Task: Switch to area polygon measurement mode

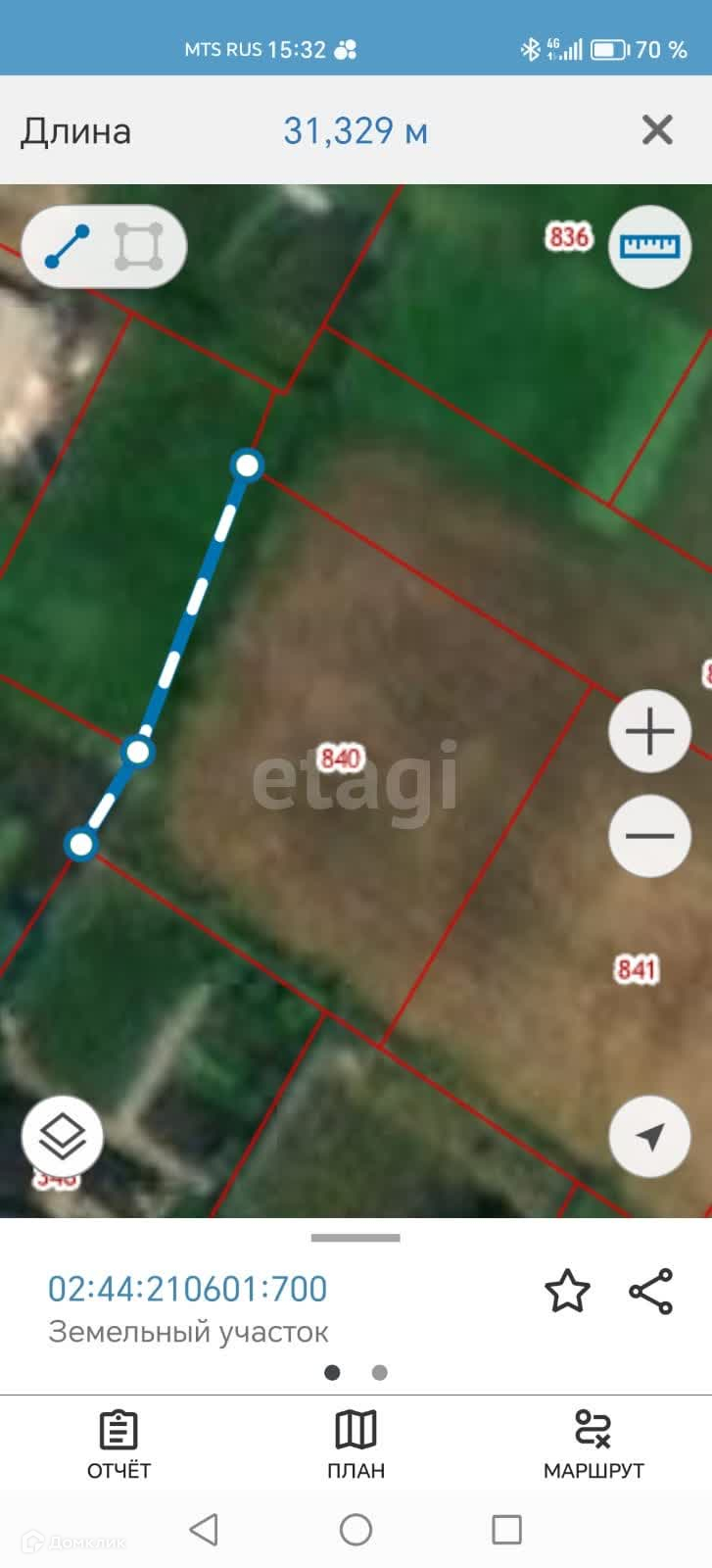Action: pos(139,247)
